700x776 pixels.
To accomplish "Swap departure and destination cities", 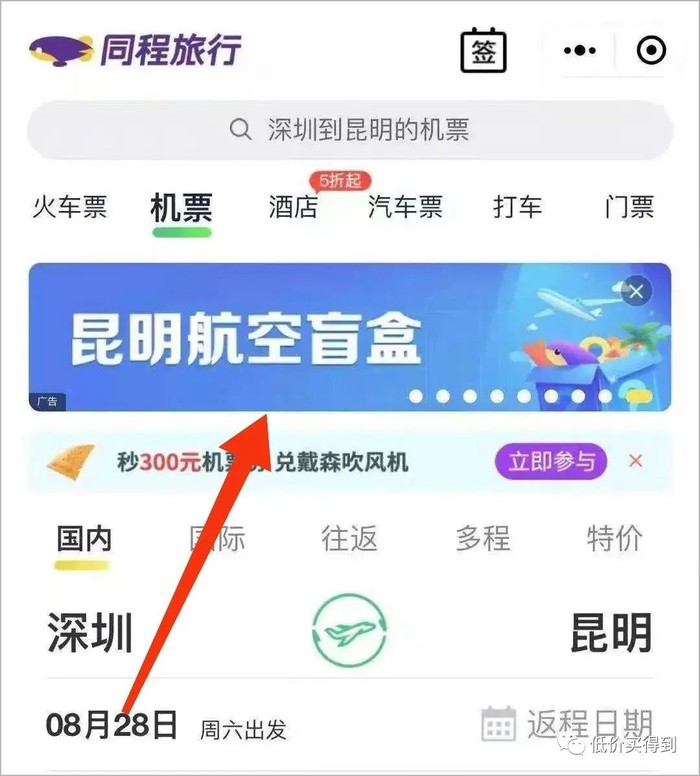I will (x=349, y=631).
